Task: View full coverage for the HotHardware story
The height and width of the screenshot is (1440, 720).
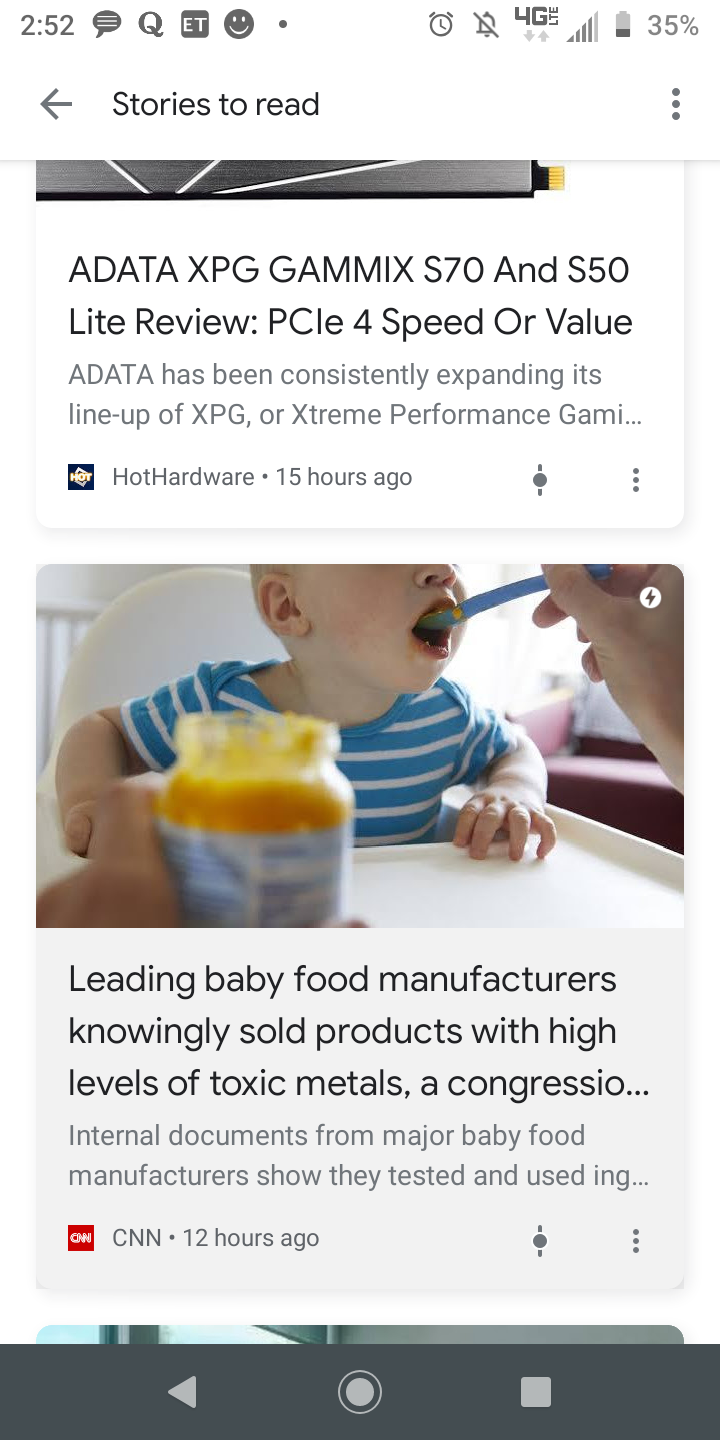Action: pyautogui.click(x=540, y=480)
